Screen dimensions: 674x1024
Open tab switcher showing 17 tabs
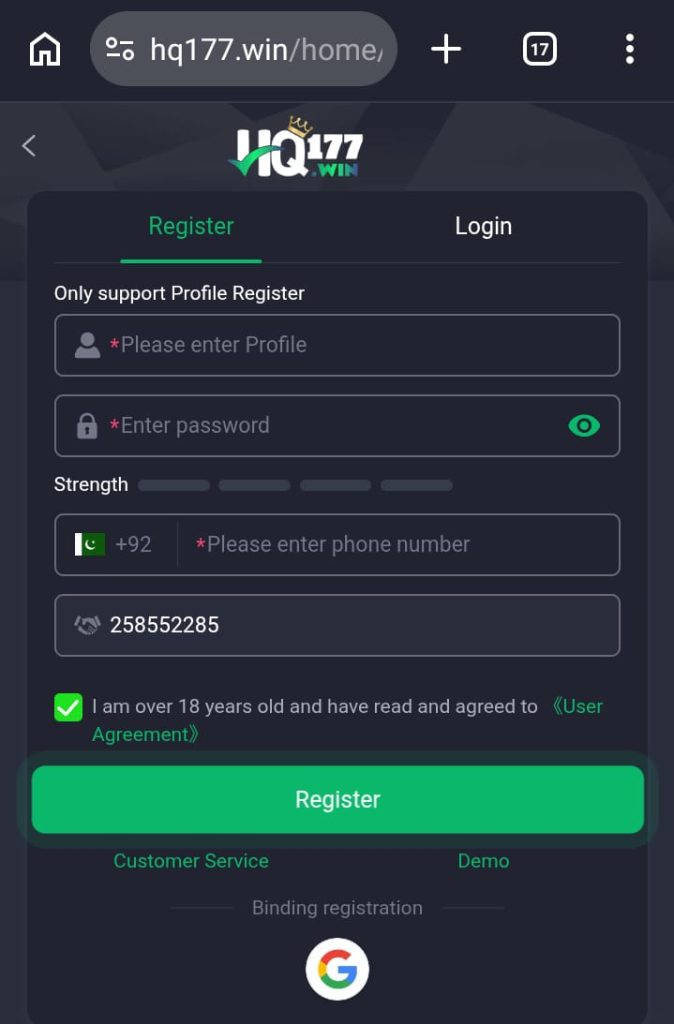click(x=539, y=49)
